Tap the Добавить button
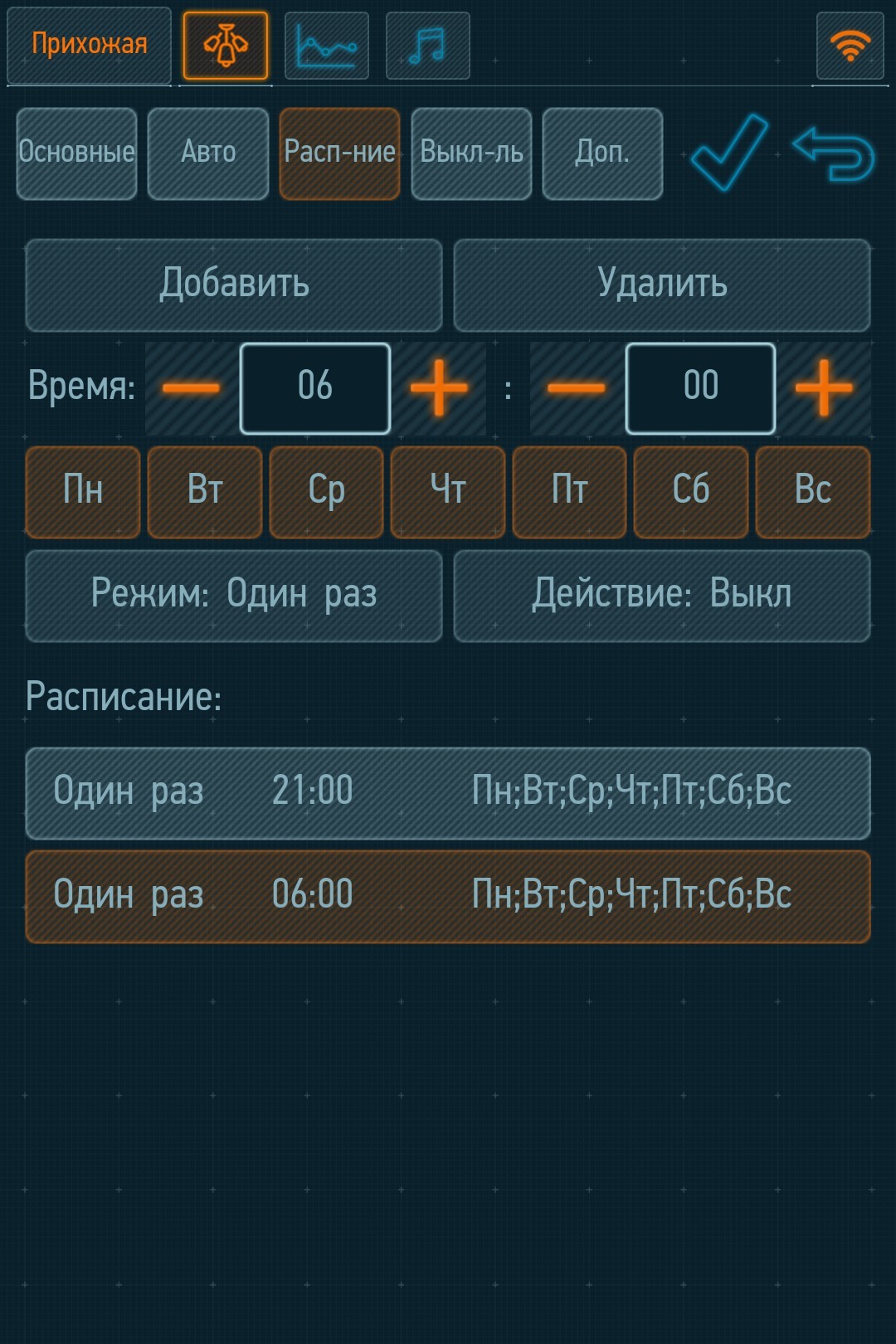This screenshot has width=896, height=1344. pos(234,285)
